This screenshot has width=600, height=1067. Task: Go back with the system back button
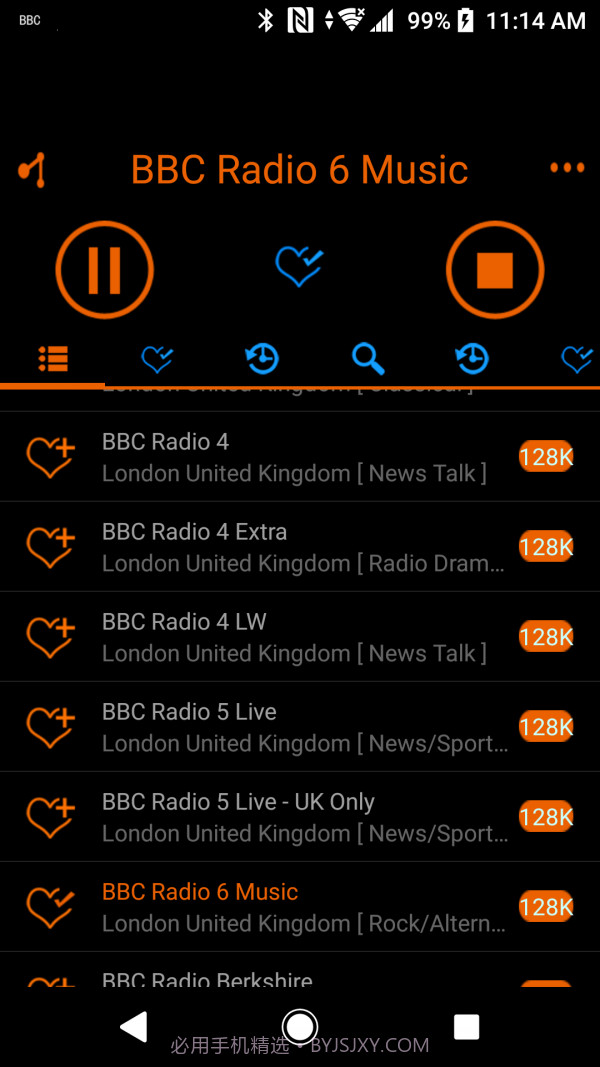(133, 1026)
